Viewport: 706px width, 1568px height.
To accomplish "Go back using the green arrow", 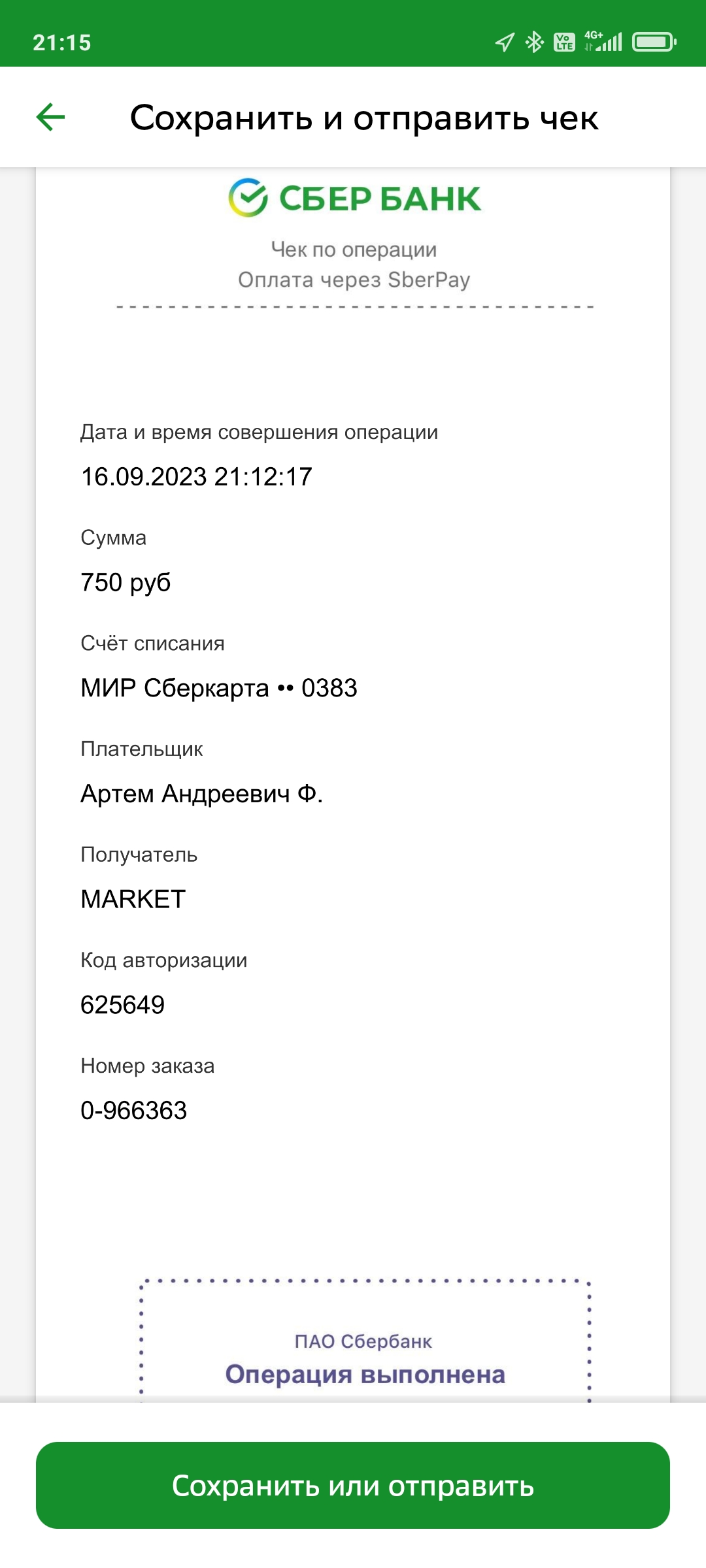I will [x=50, y=118].
